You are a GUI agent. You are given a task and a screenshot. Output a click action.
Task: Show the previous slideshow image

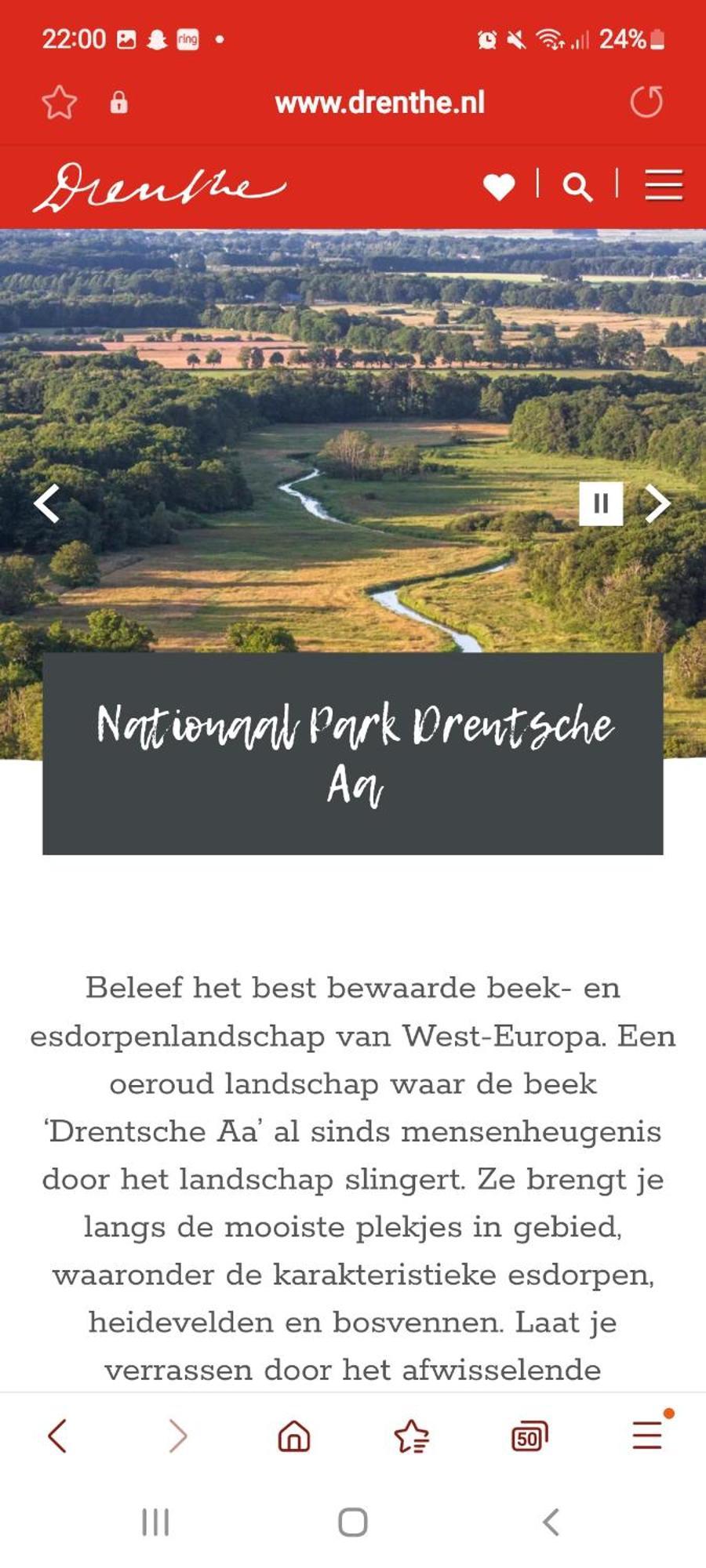click(47, 503)
